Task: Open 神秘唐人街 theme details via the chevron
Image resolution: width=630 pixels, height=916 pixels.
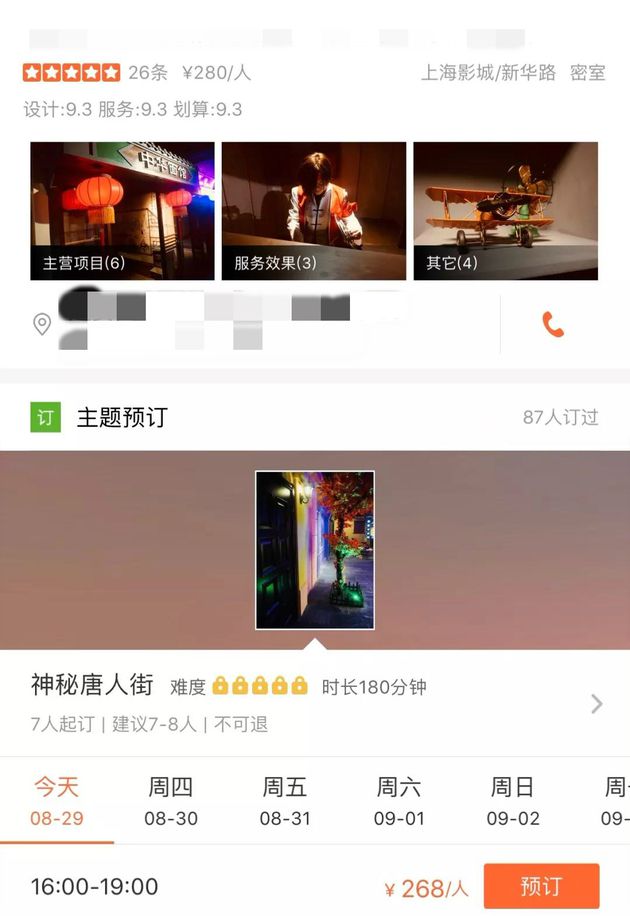Action: click(x=596, y=704)
